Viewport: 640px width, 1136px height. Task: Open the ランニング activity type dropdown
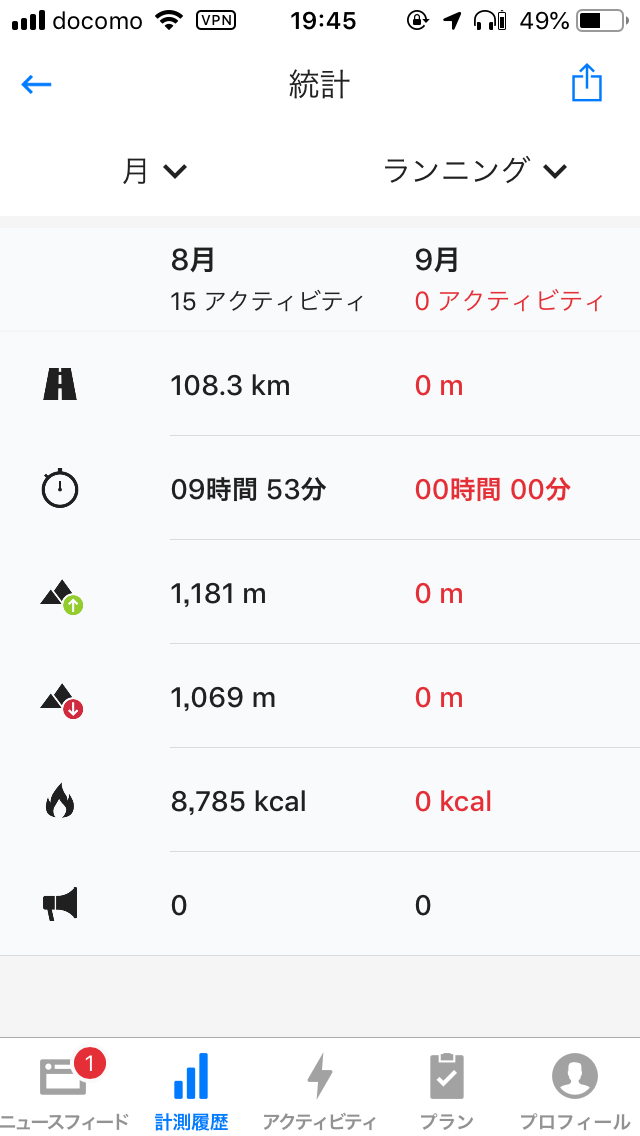pos(475,171)
